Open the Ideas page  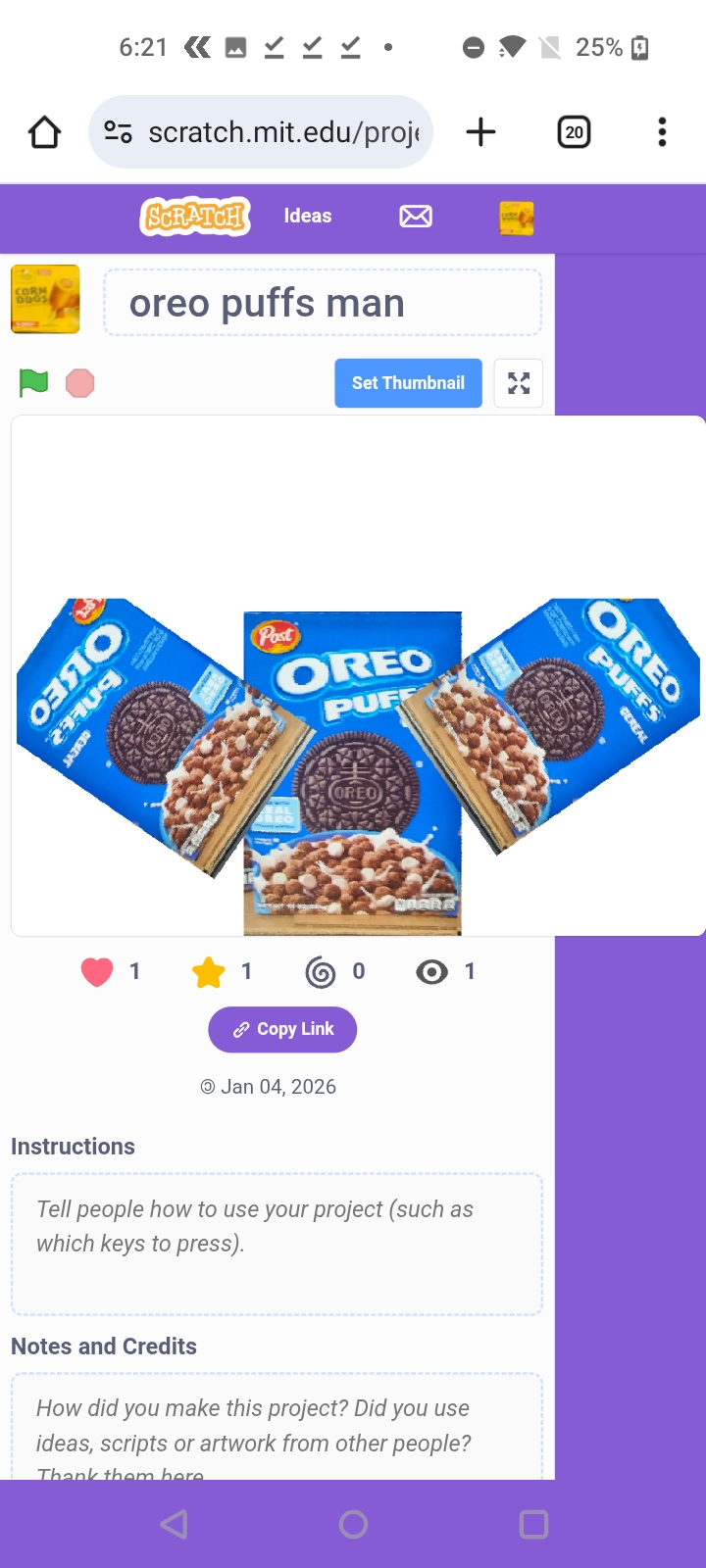pyautogui.click(x=307, y=216)
